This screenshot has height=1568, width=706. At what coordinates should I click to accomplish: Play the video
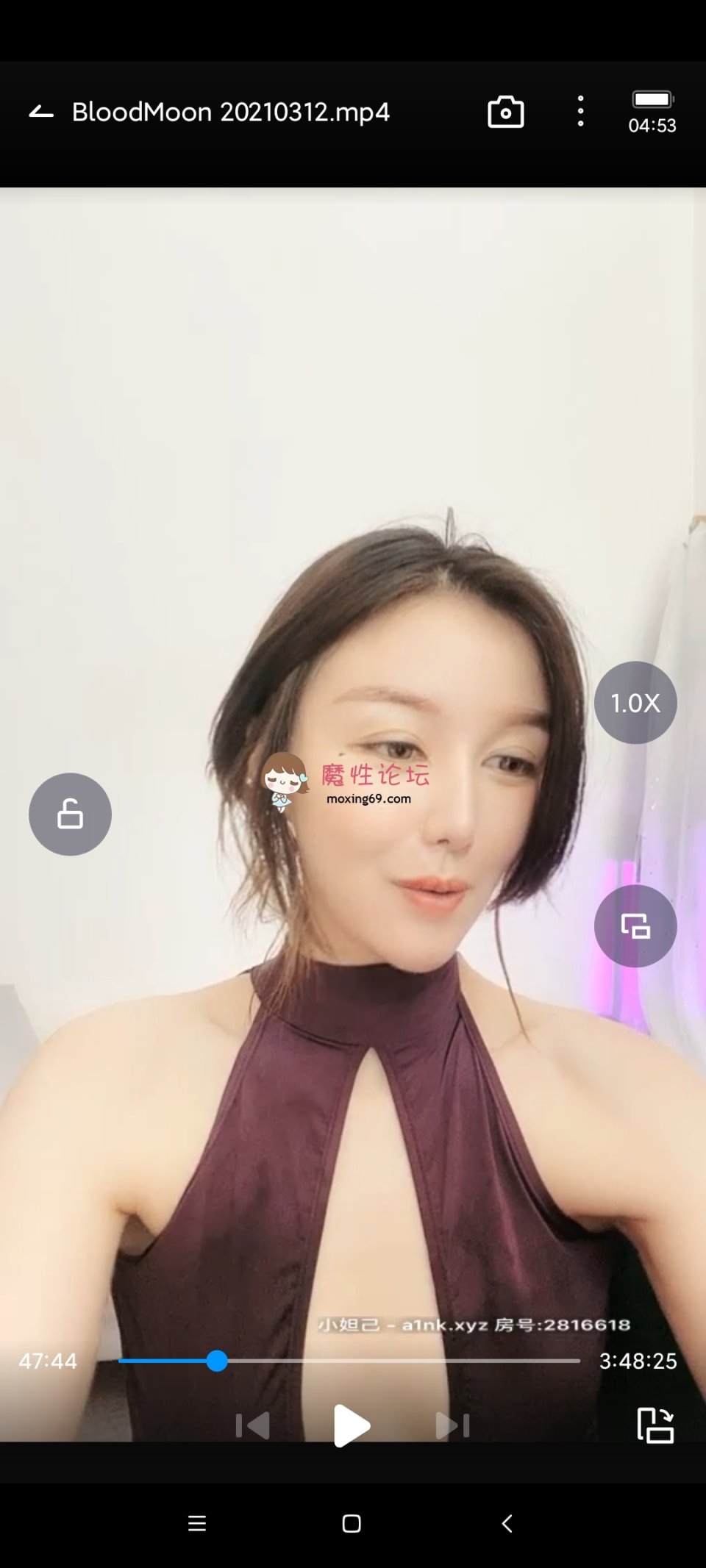click(x=351, y=1425)
